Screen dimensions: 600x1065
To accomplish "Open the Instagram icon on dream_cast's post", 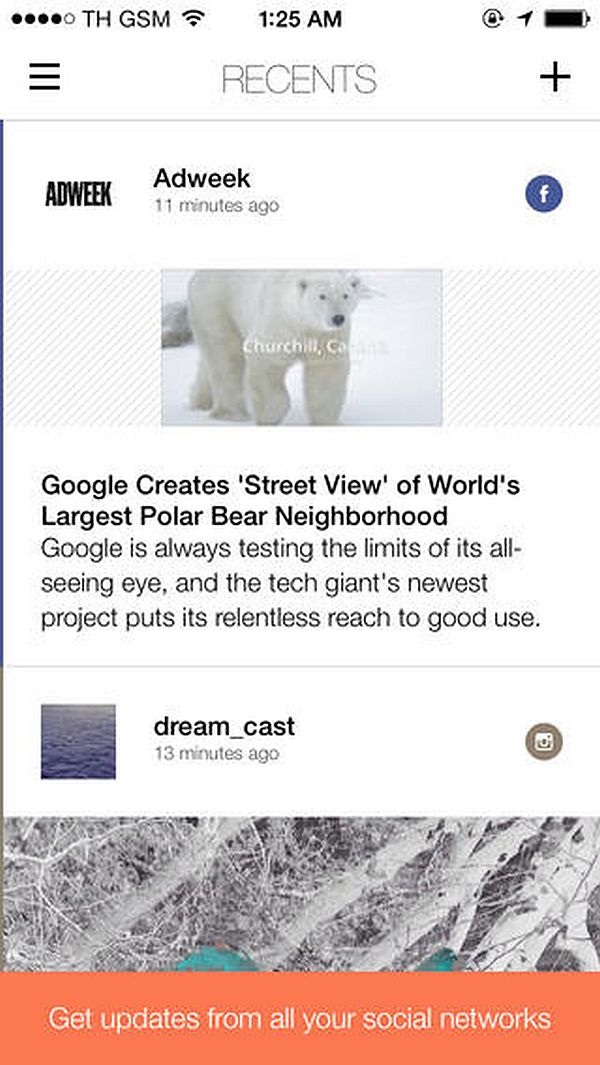I will click(x=544, y=742).
